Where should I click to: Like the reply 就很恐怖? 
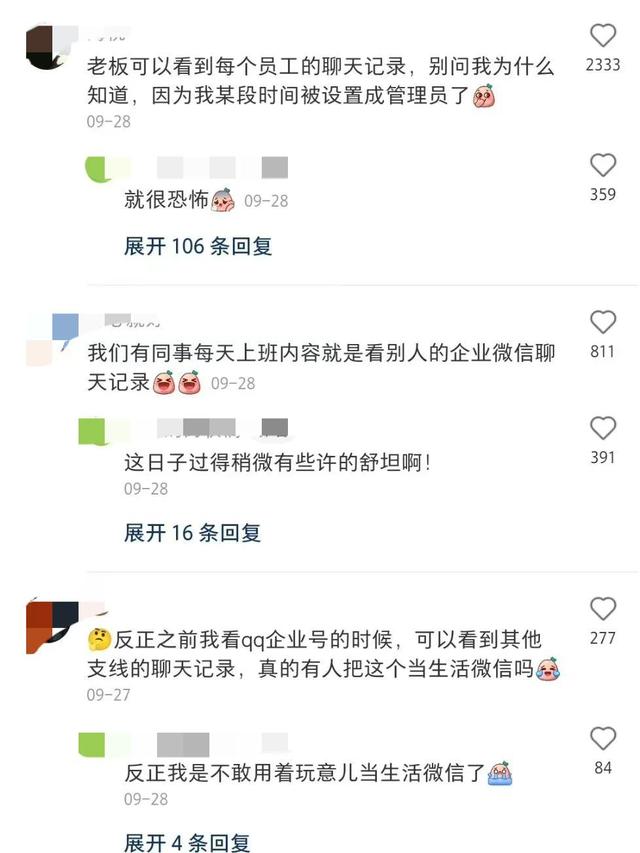(x=603, y=165)
